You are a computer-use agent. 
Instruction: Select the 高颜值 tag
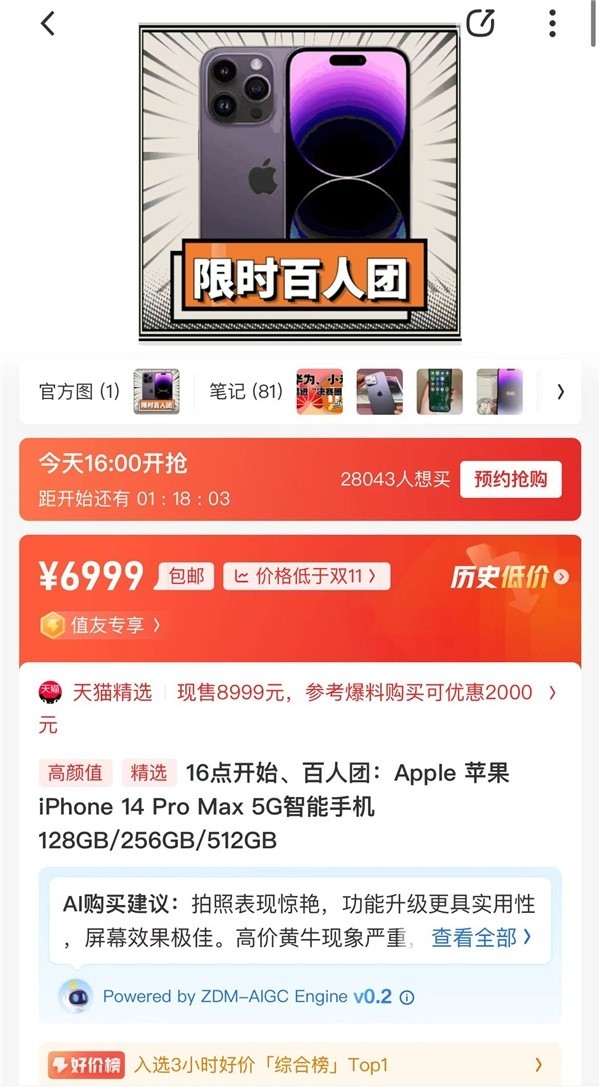(x=76, y=773)
